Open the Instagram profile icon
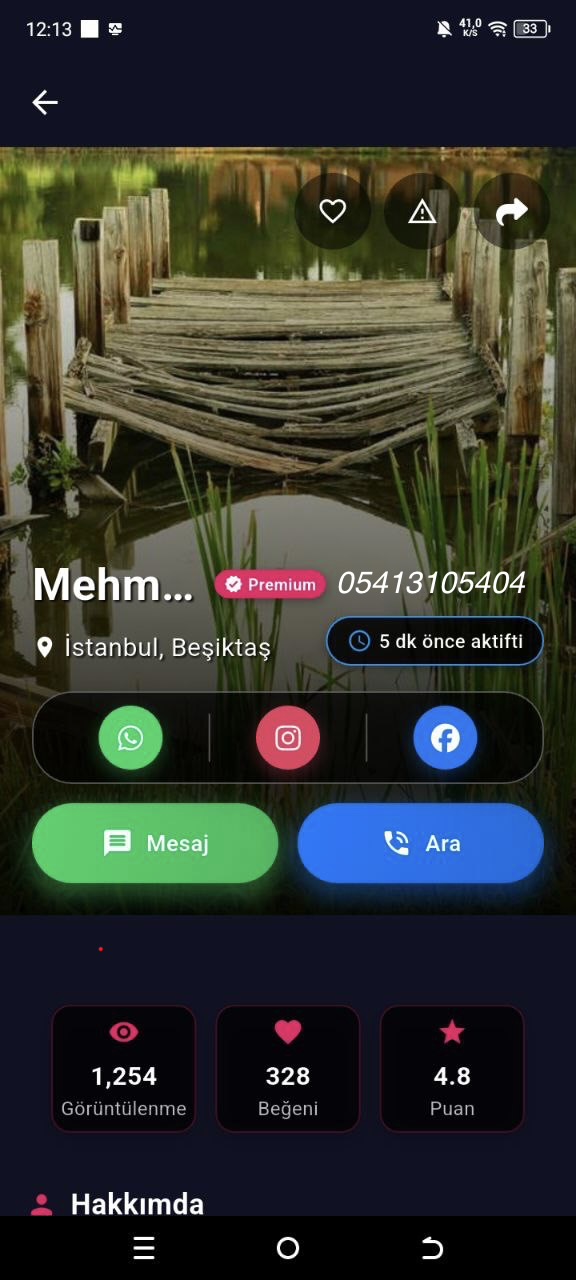This screenshot has height=1280, width=576. click(x=288, y=738)
